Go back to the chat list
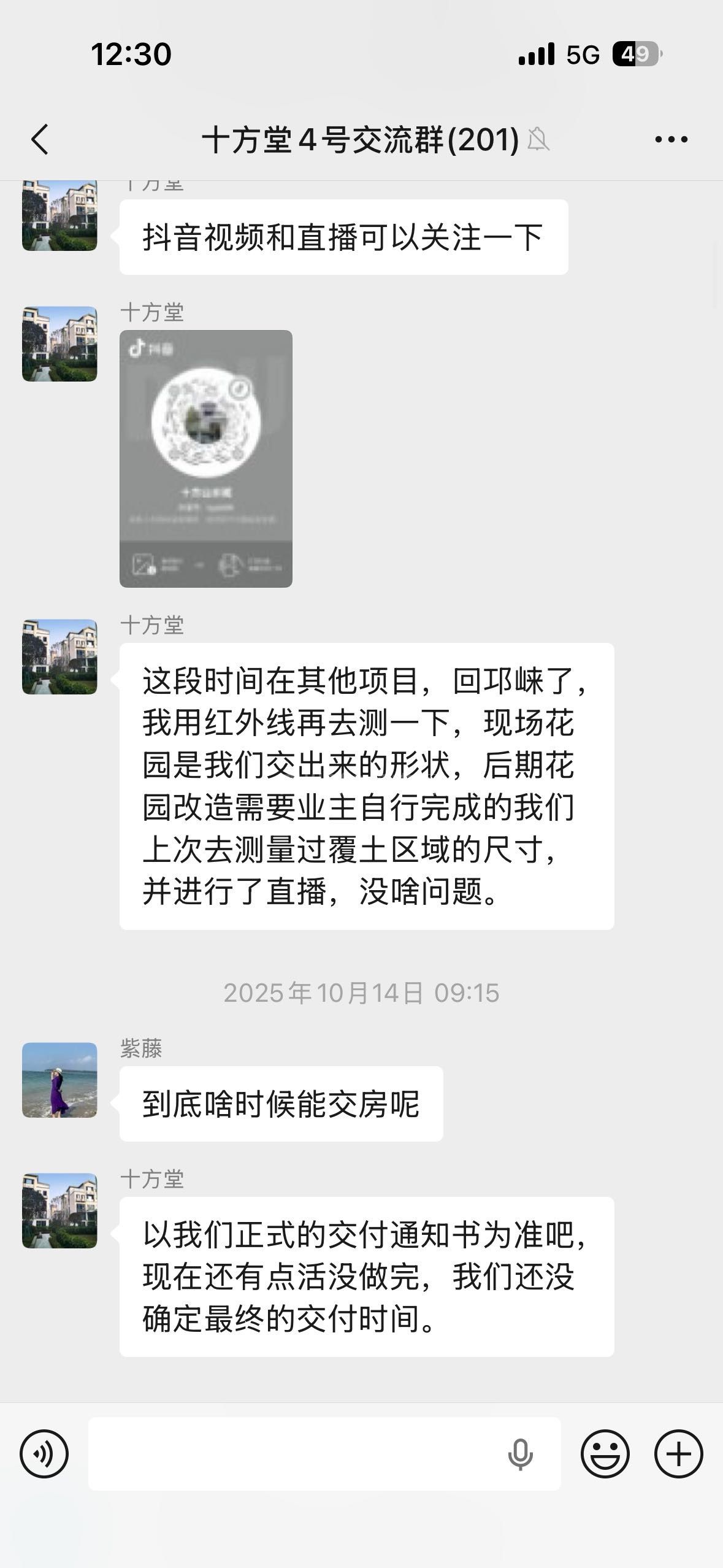This screenshot has height=1568, width=723. 40,140
